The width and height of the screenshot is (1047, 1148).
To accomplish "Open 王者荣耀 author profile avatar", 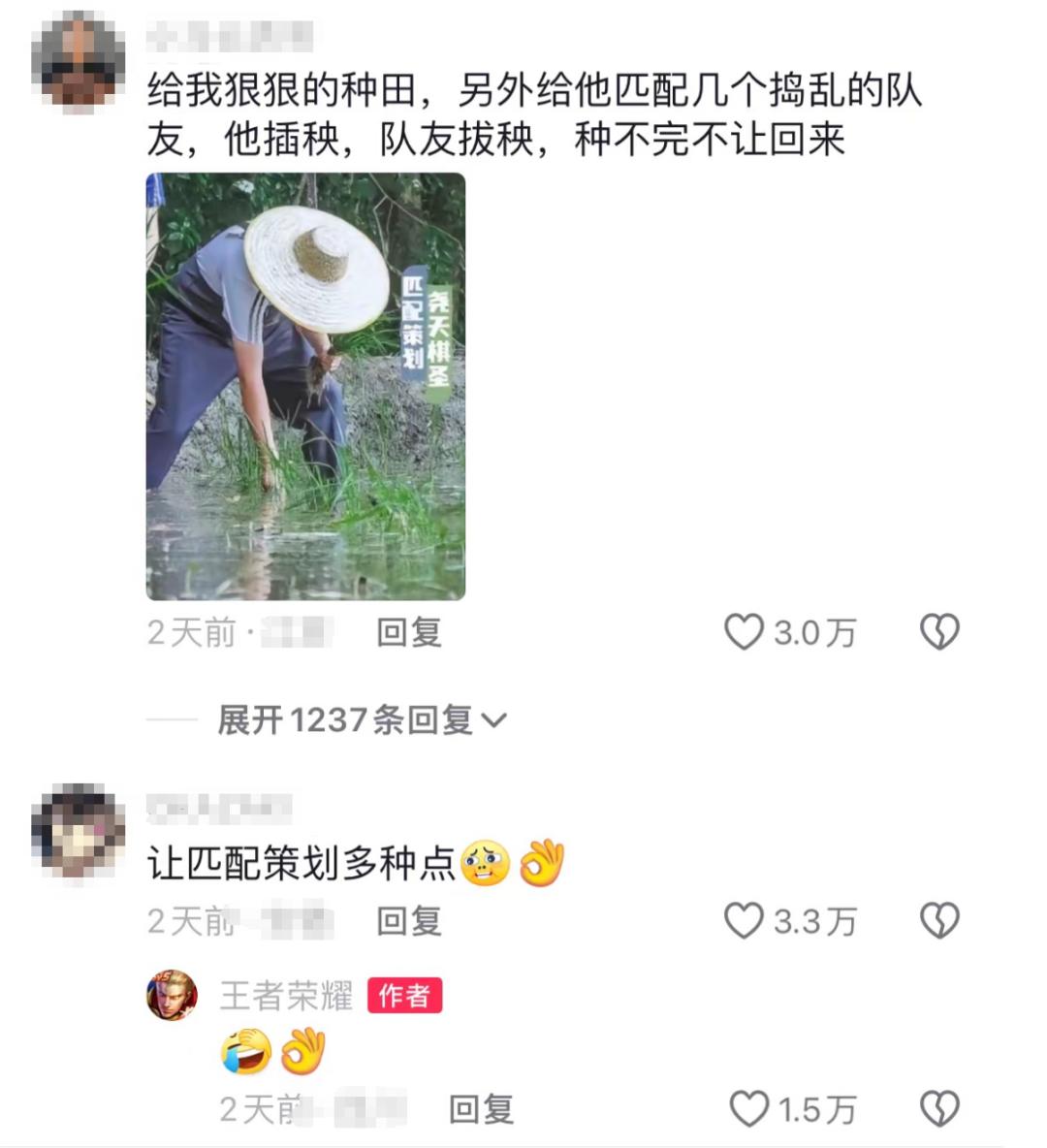I will tap(172, 996).
